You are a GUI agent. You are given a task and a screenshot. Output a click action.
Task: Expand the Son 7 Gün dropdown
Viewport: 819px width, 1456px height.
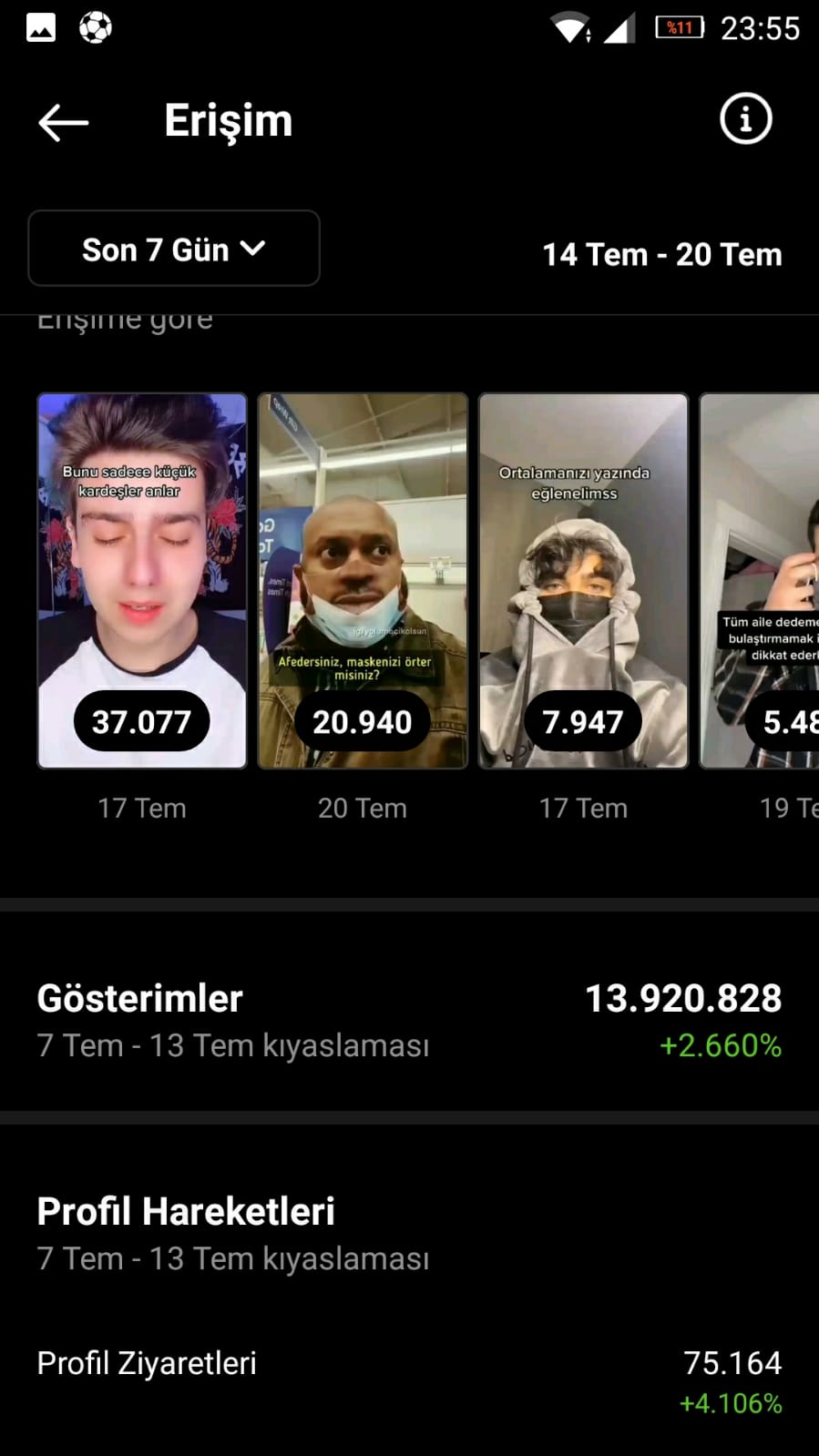(174, 249)
